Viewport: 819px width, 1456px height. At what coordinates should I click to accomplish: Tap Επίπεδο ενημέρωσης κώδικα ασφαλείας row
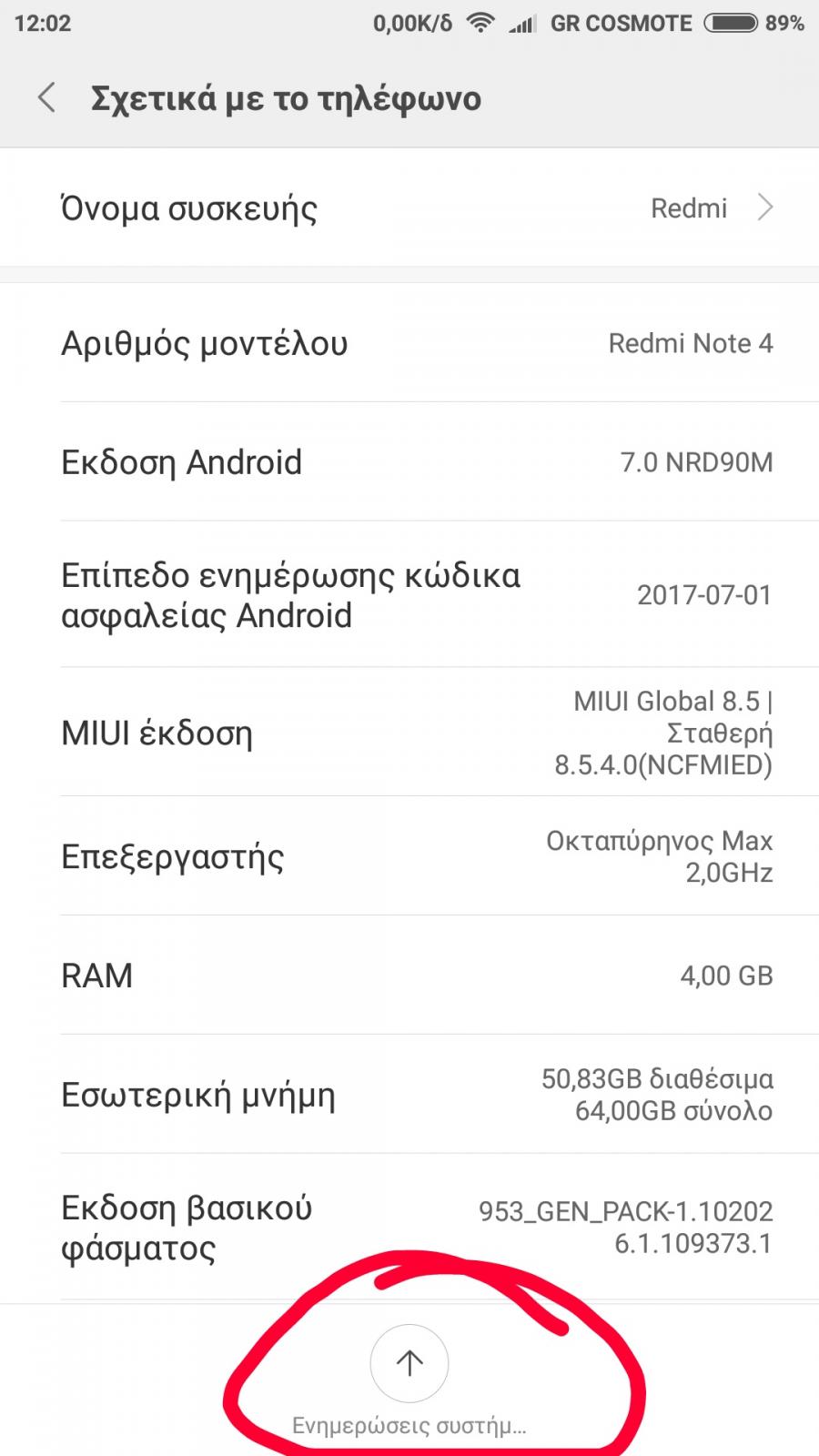coord(409,594)
